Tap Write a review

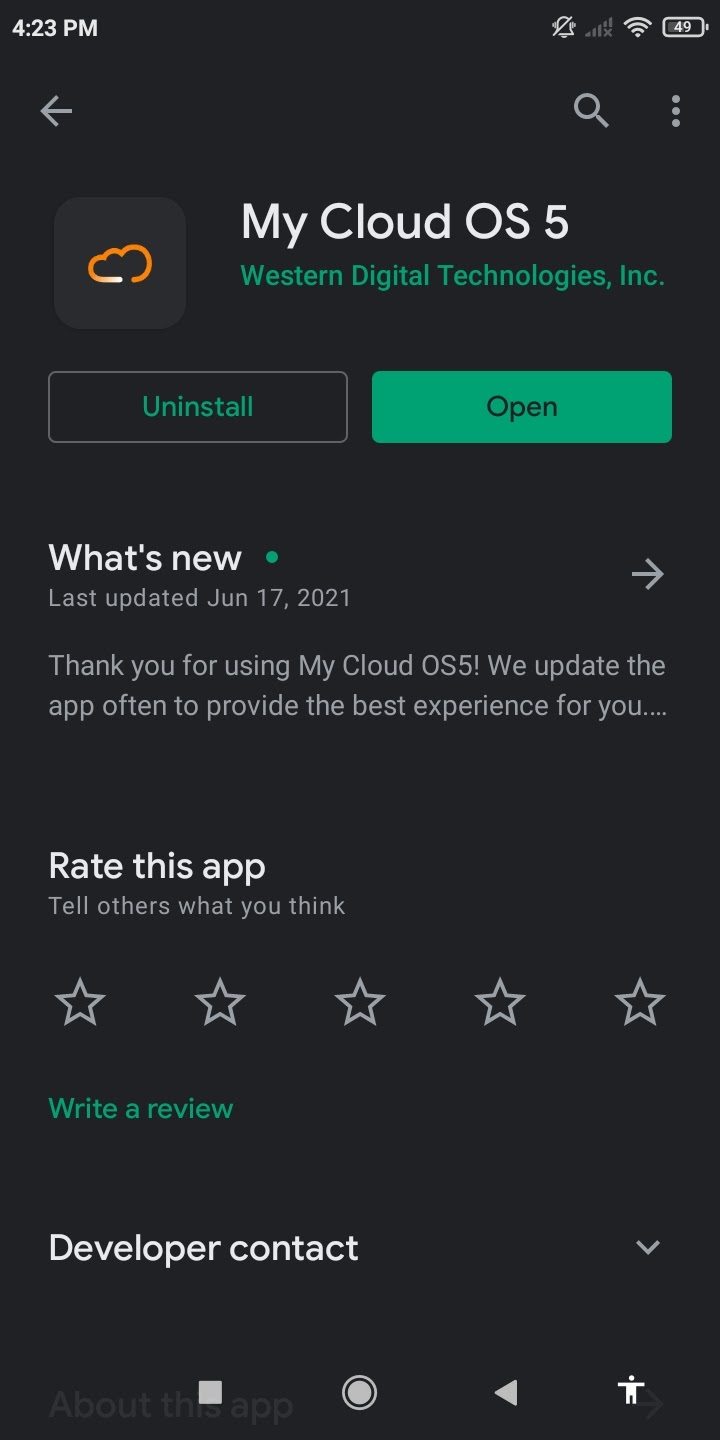coord(141,1108)
